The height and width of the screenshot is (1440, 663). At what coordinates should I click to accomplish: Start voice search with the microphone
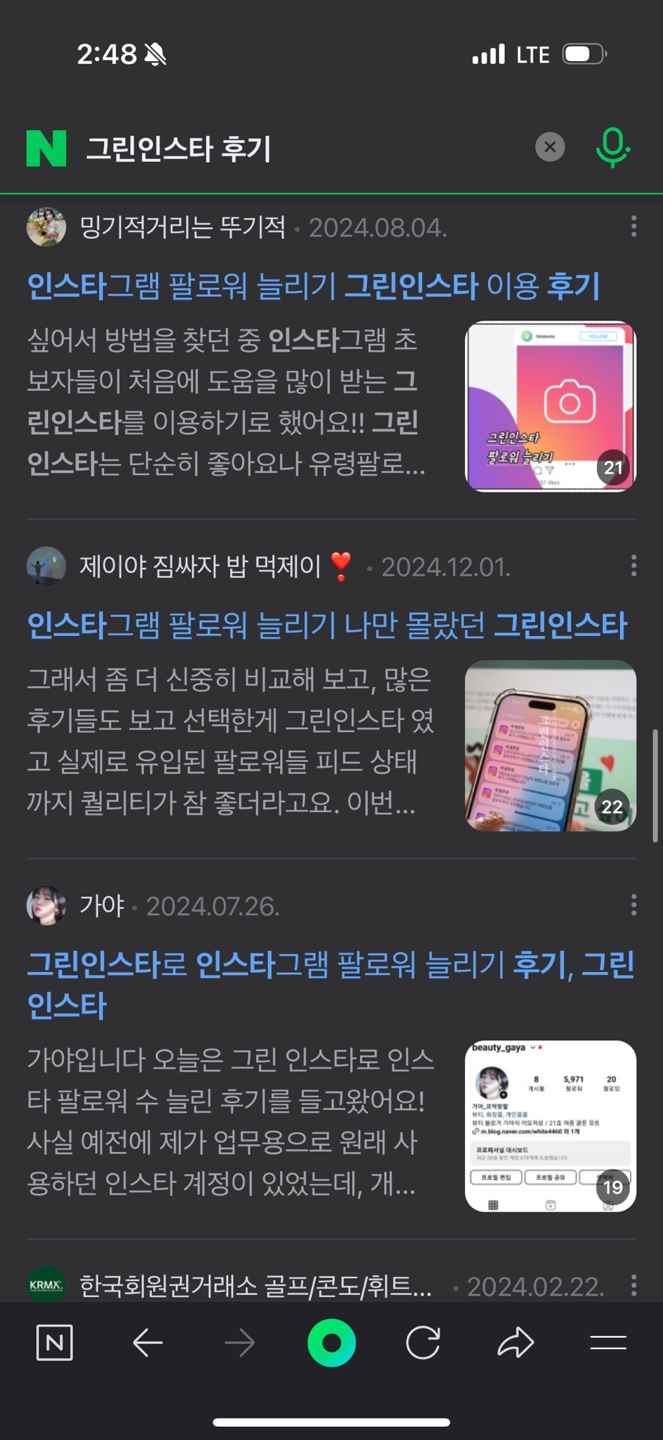(612, 148)
